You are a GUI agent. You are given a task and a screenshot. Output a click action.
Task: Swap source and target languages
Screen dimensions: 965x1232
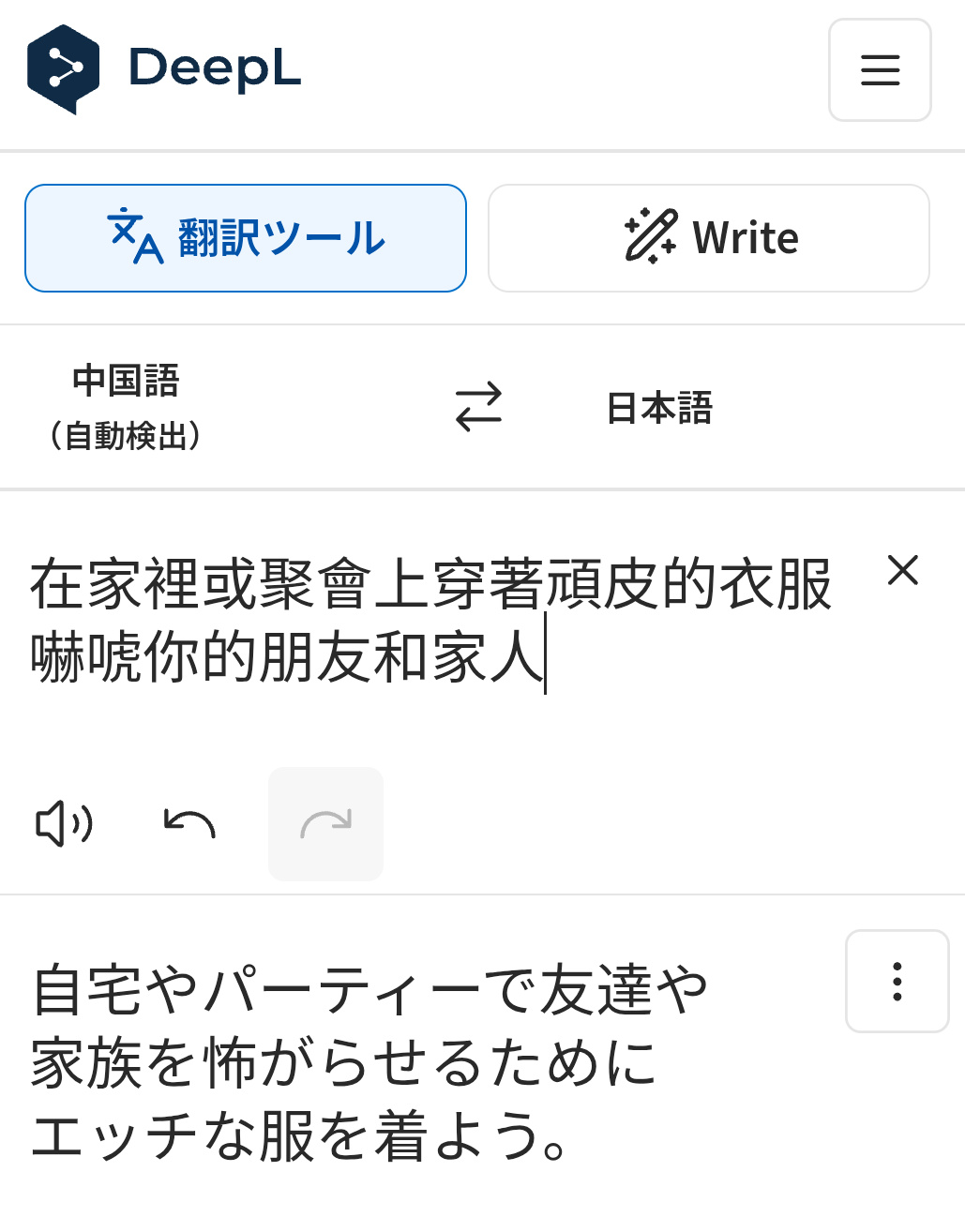[478, 407]
